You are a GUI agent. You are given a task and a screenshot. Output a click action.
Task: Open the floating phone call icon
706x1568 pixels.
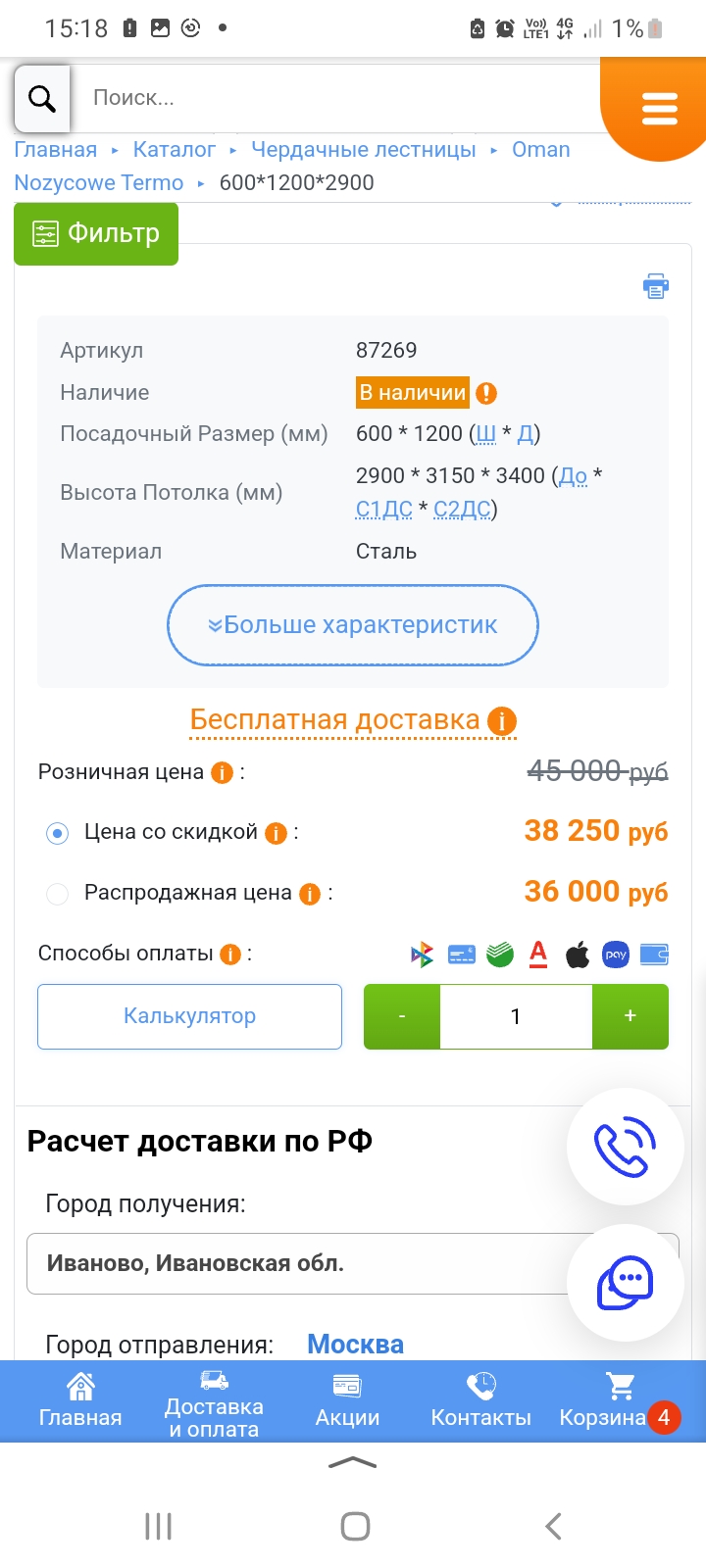click(x=625, y=1147)
